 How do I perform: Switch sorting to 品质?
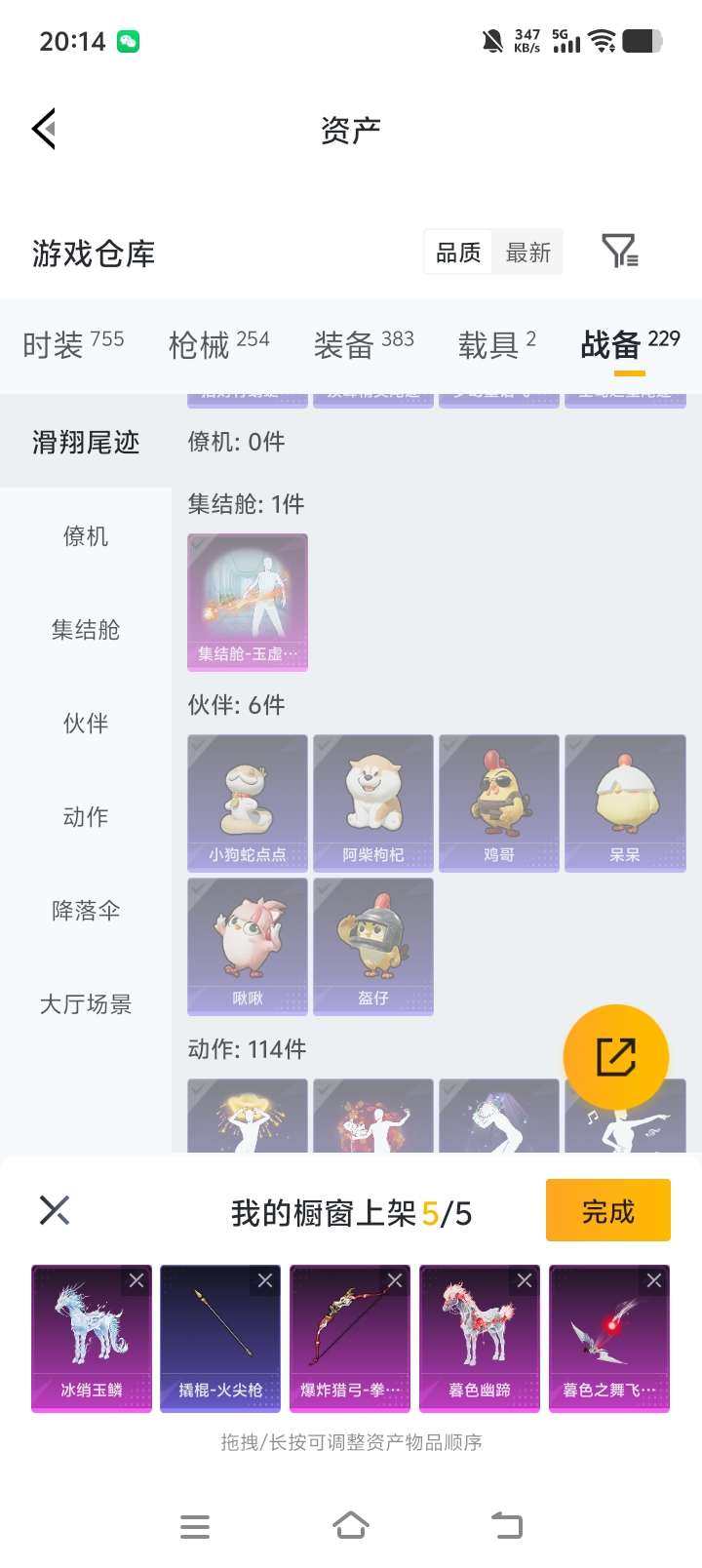(456, 252)
